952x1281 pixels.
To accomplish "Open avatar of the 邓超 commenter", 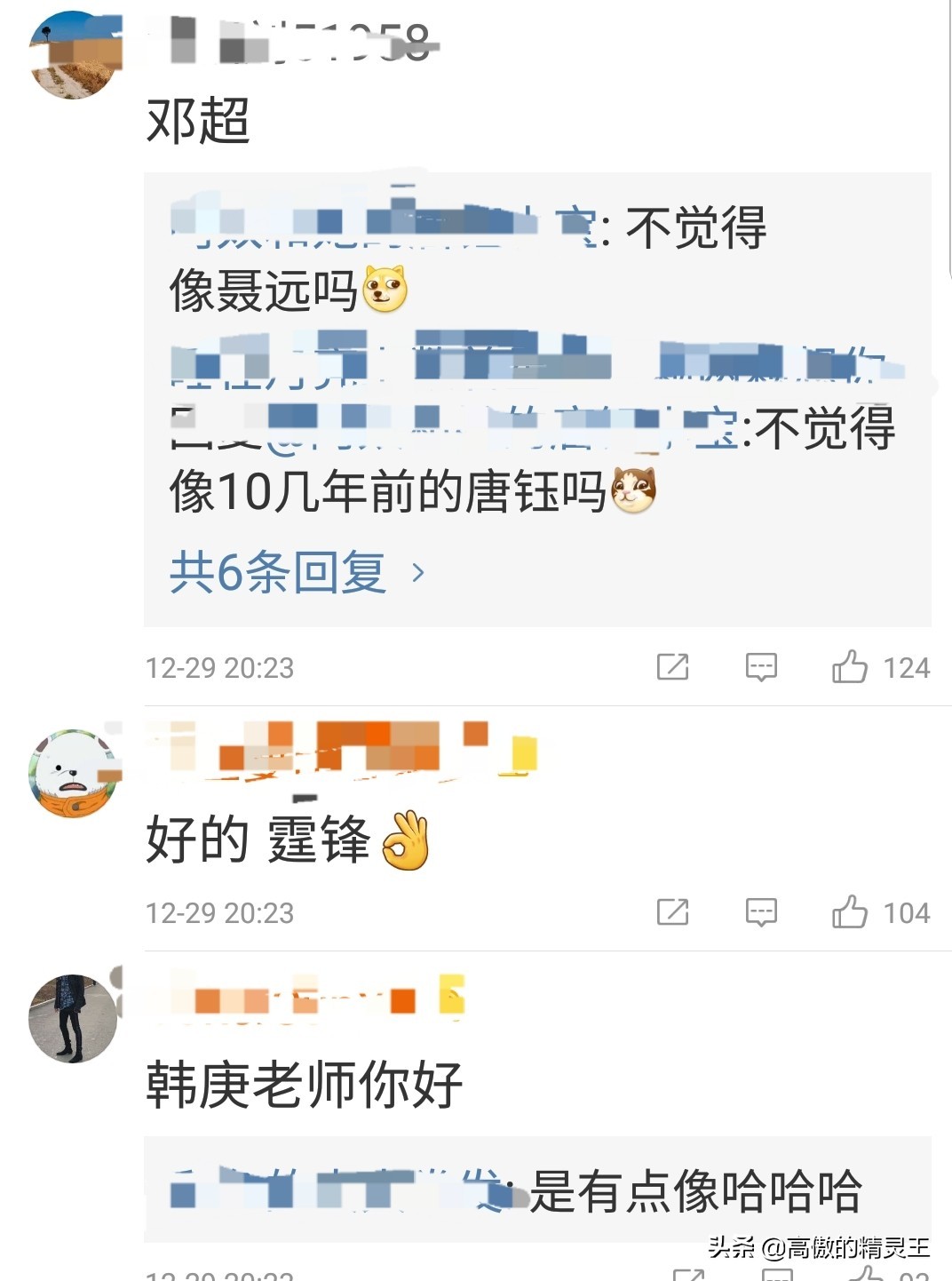I will pos(75,55).
